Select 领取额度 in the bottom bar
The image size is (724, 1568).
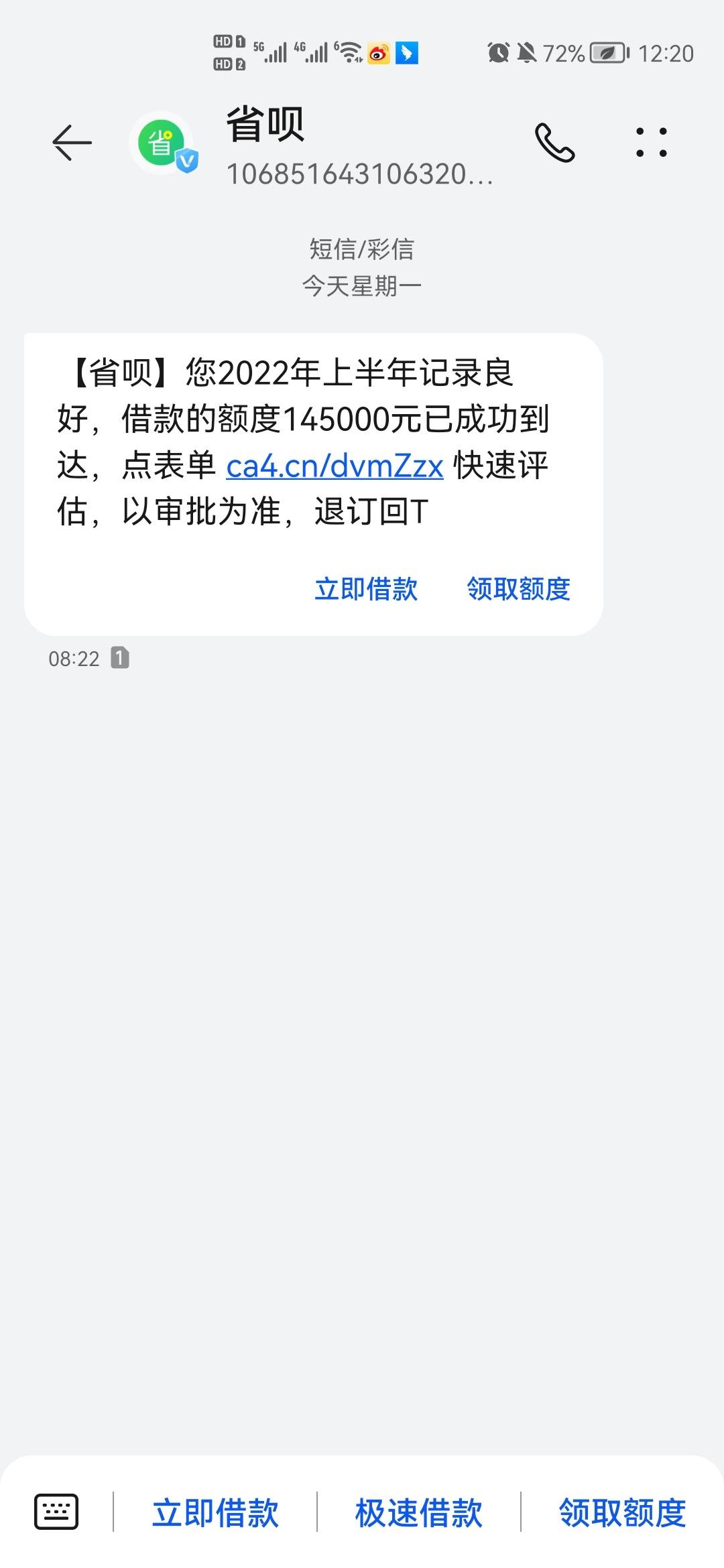[622, 1512]
